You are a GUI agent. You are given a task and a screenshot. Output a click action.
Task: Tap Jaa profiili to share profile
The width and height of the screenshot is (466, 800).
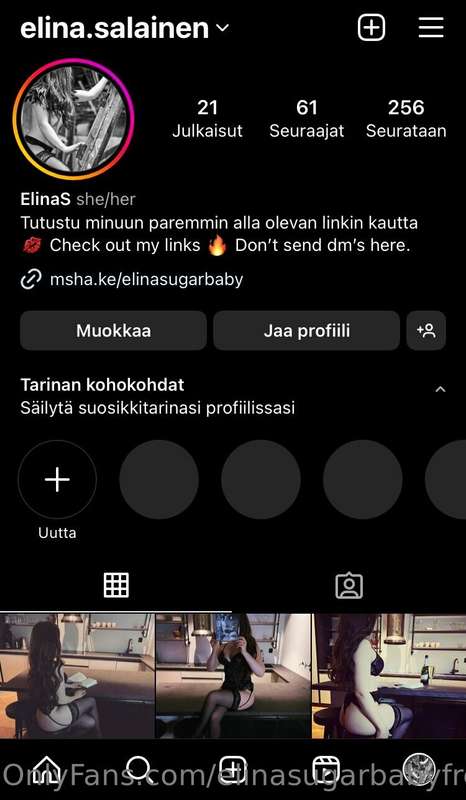coord(306,331)
